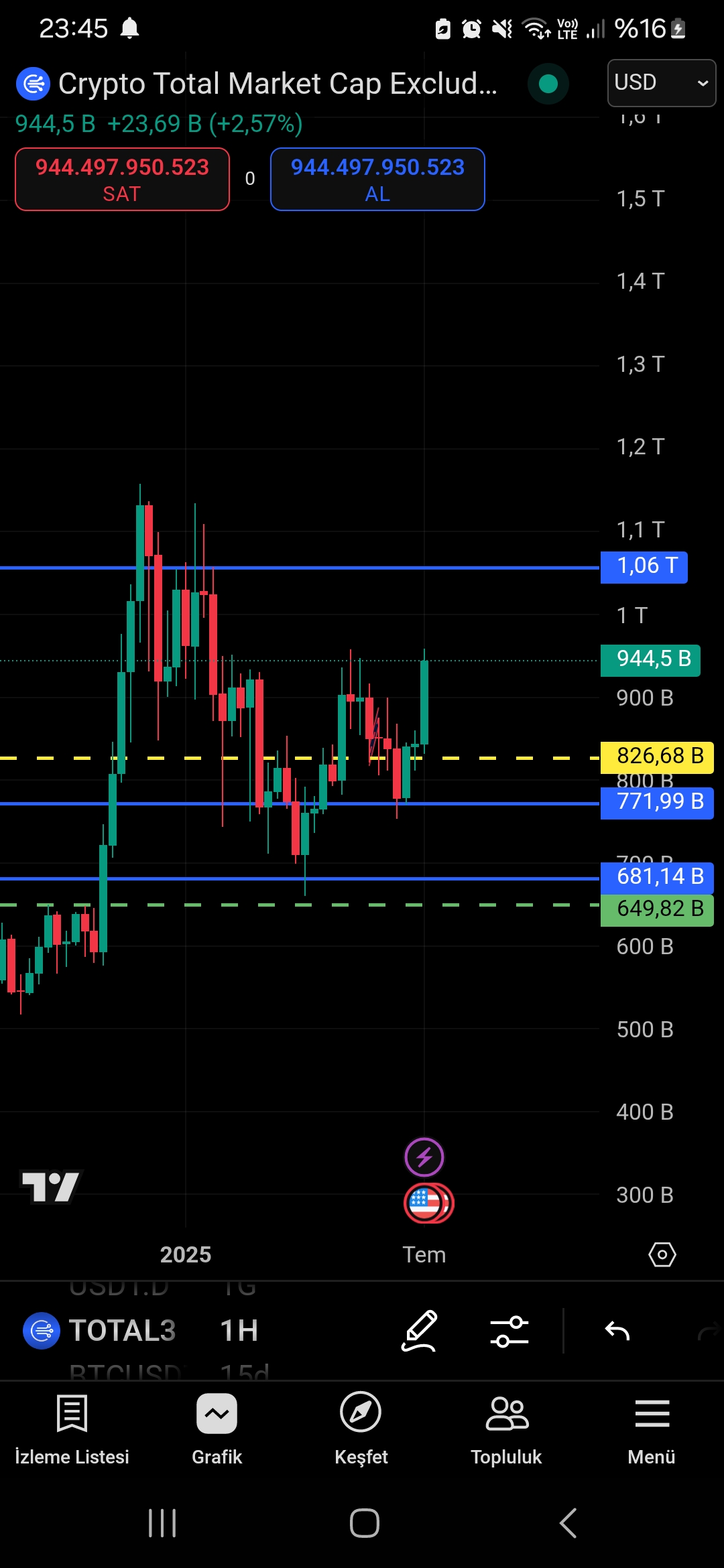Change the 1H chart interval

pyautogui.click(x=239, y=1330)
